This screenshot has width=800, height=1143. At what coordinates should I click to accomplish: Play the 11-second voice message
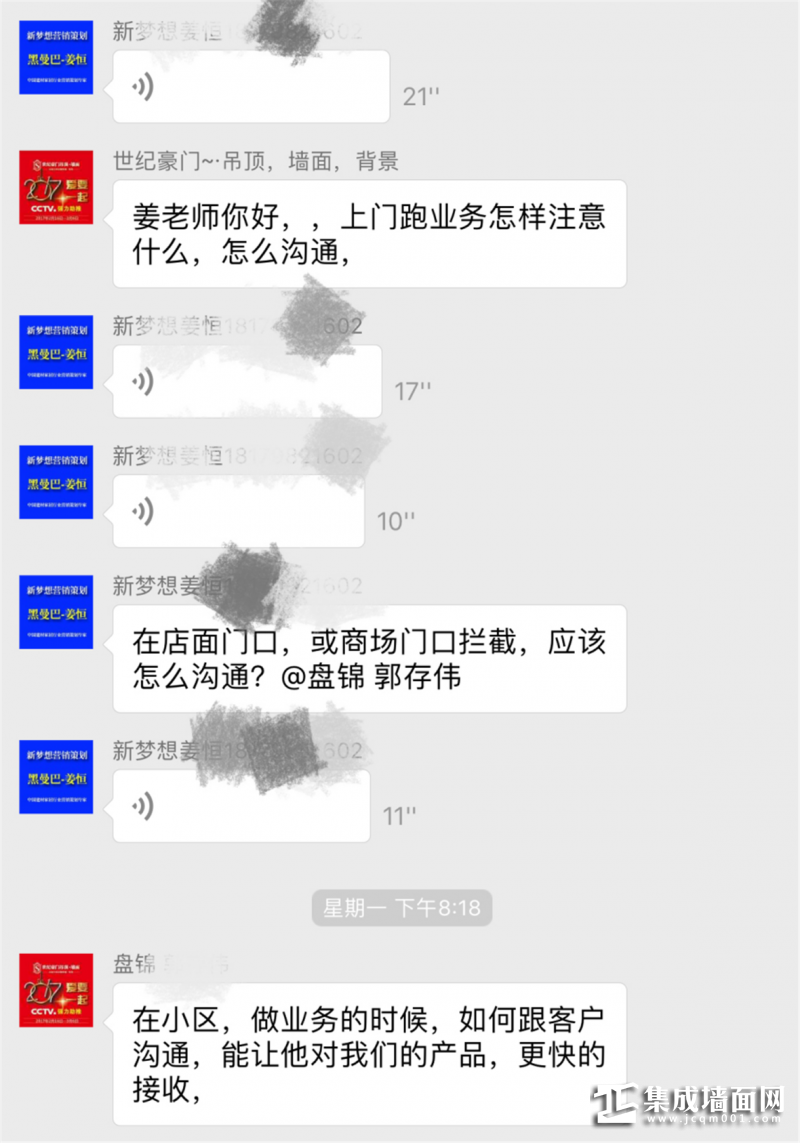coord(241,806)
